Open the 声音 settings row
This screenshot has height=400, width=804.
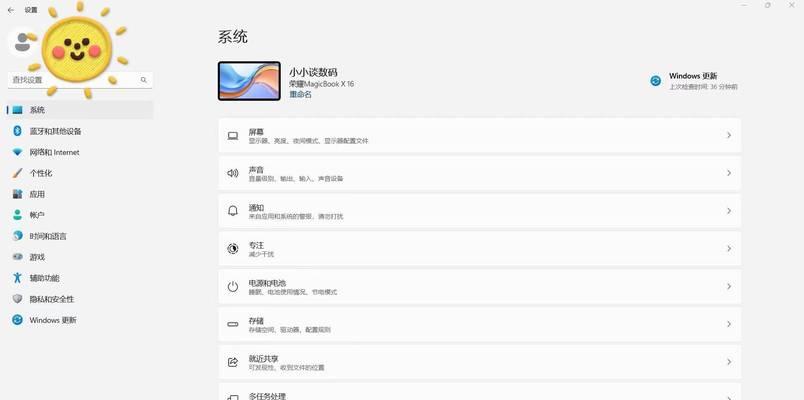coord(479,173)
